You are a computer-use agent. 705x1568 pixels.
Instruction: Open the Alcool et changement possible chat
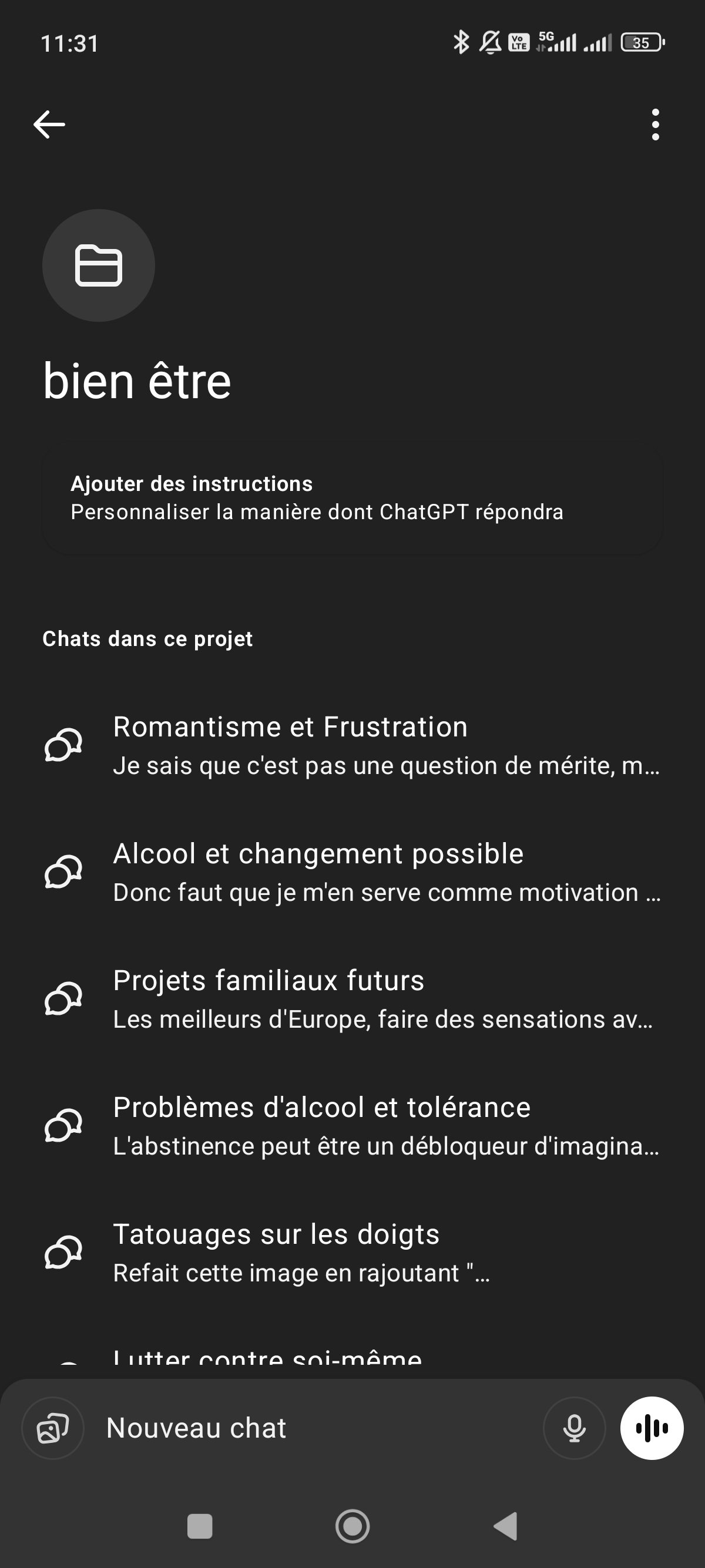click(352, 872)
